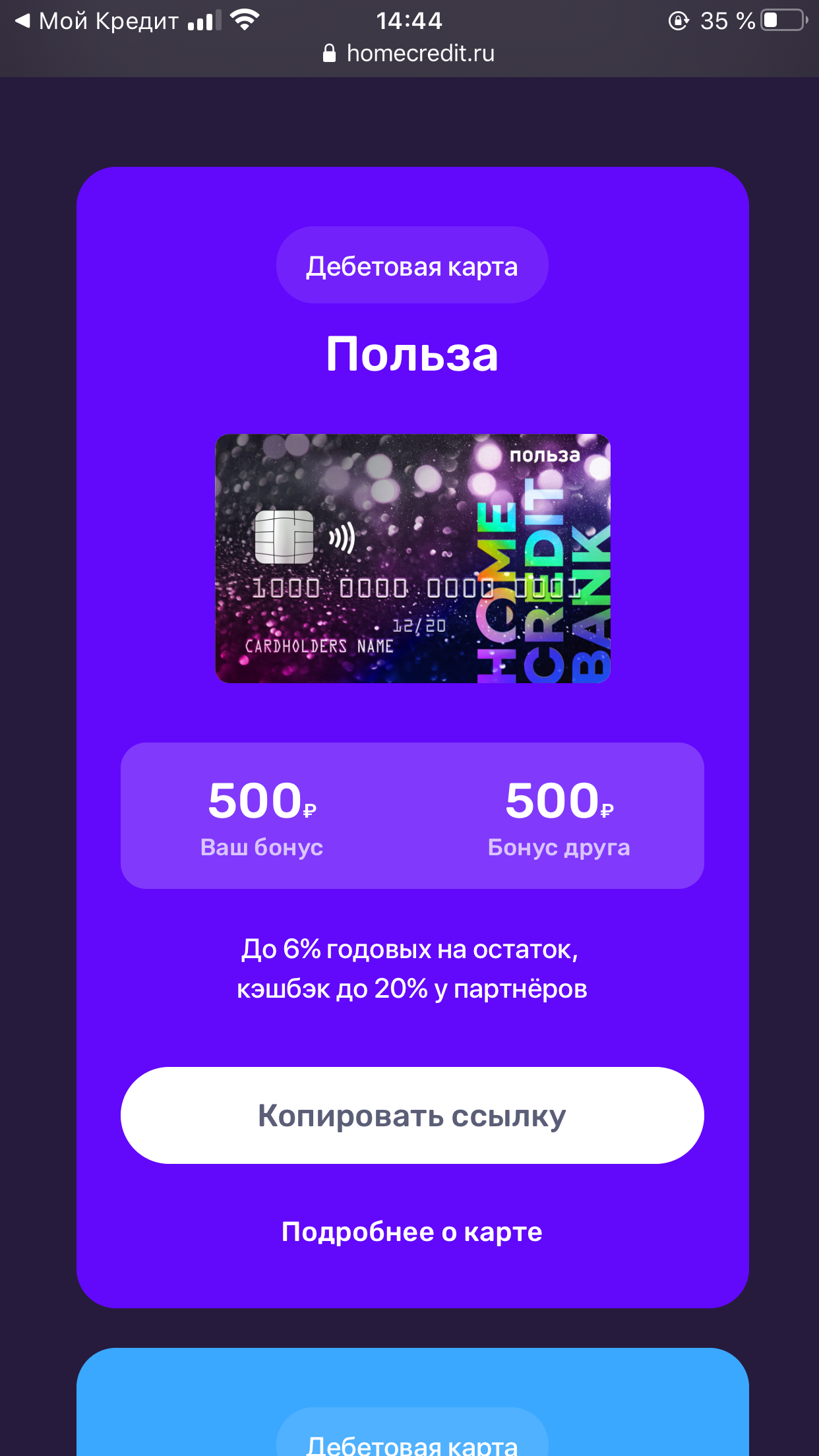Open Подробнее о карте link

pyautogui.click(x=411, y=1232)
